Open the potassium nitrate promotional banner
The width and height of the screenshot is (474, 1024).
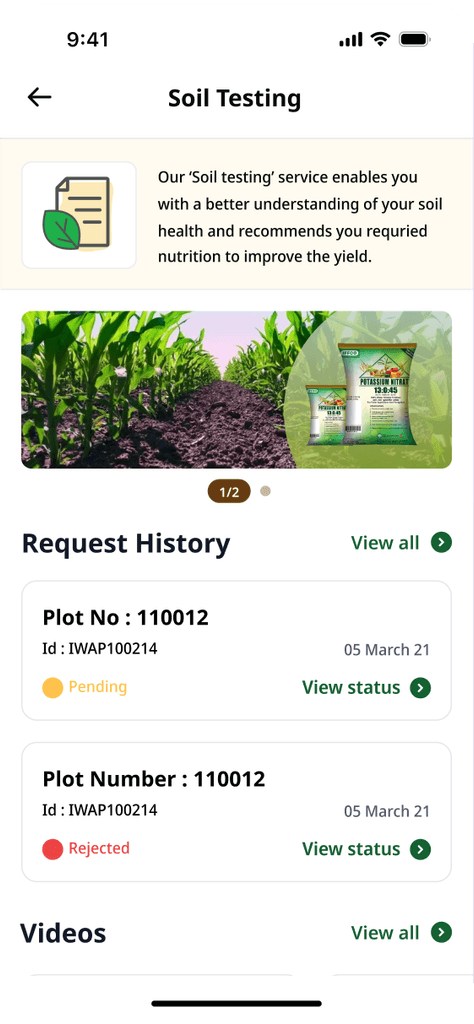coord(236,390)
